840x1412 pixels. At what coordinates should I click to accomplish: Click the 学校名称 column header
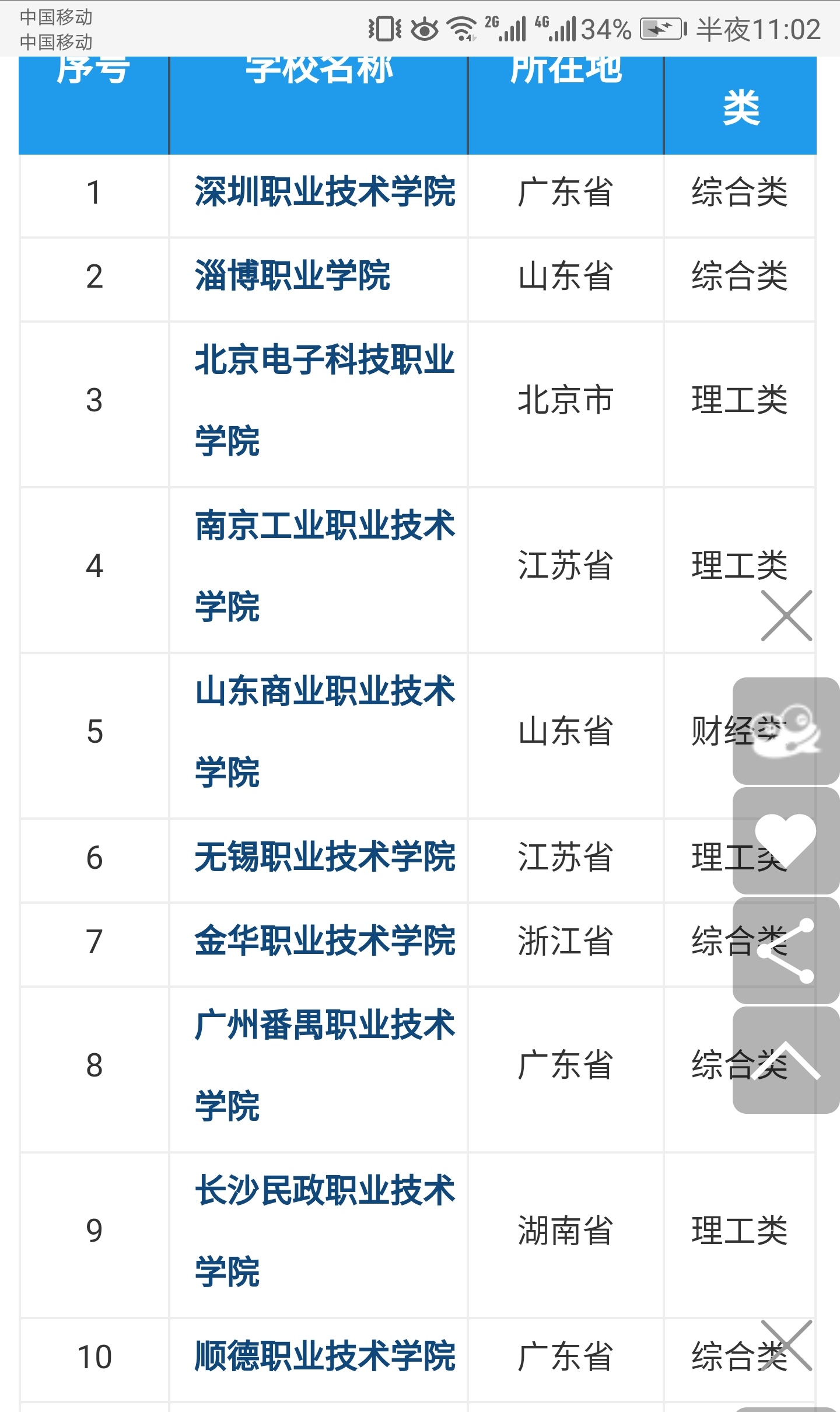click(318, 70)
